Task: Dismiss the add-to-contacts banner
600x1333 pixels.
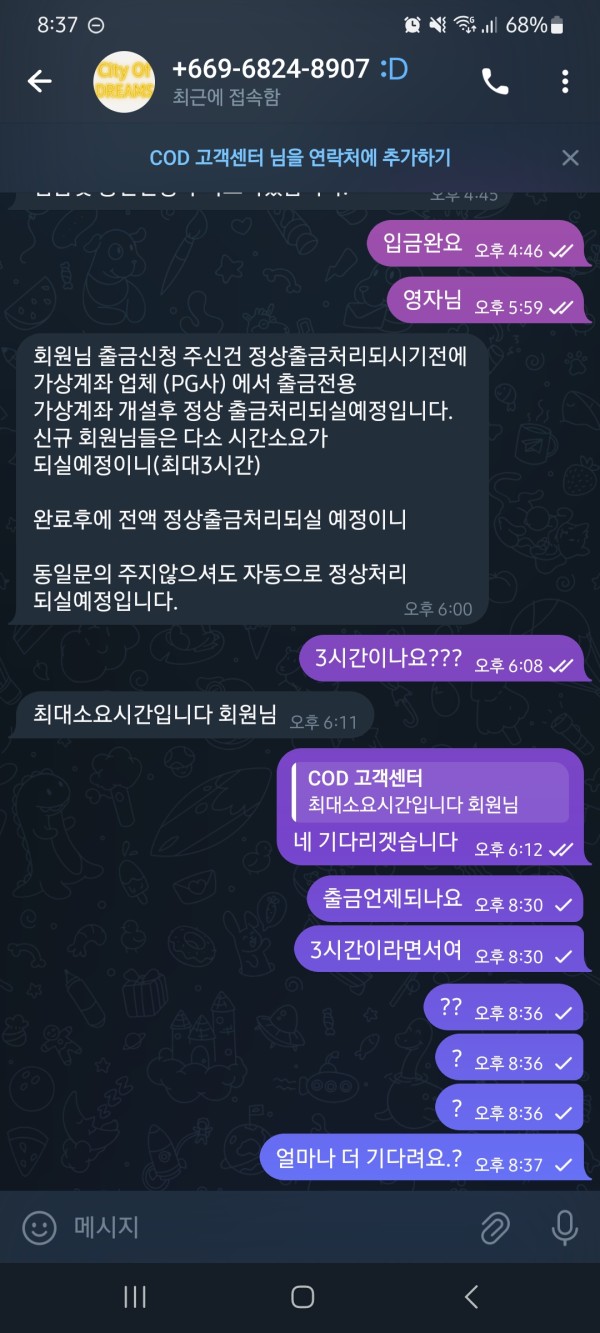Action: click(570, 158)
